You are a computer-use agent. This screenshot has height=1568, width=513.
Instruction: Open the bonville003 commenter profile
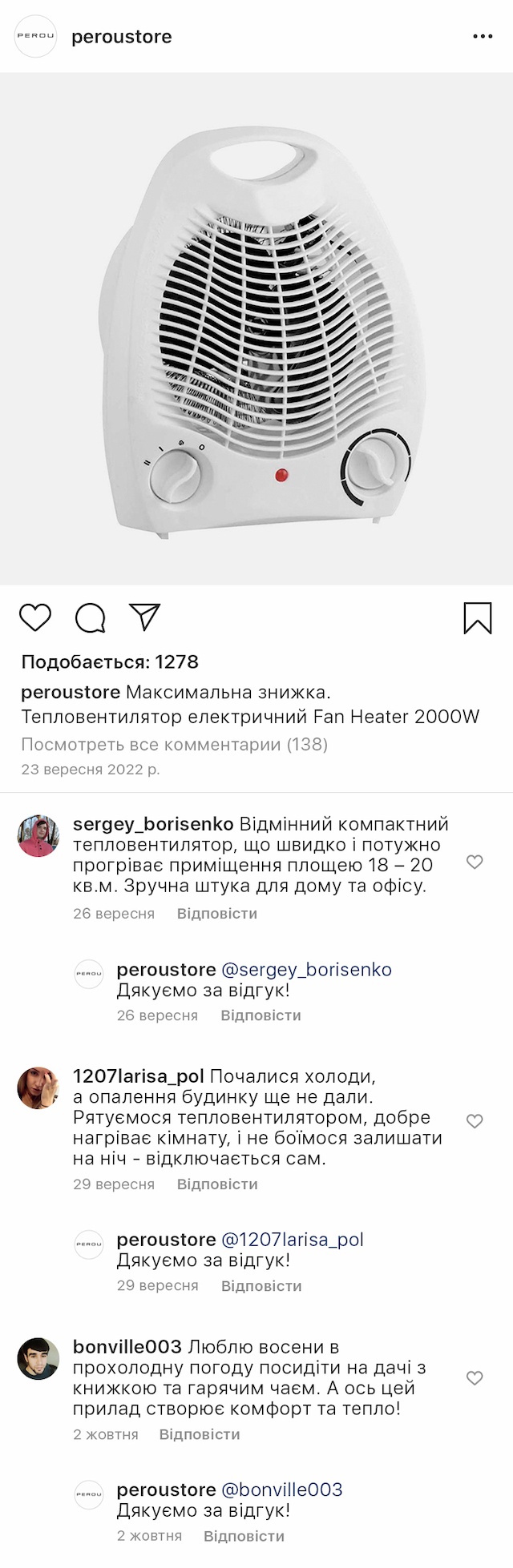[127, 1347]
